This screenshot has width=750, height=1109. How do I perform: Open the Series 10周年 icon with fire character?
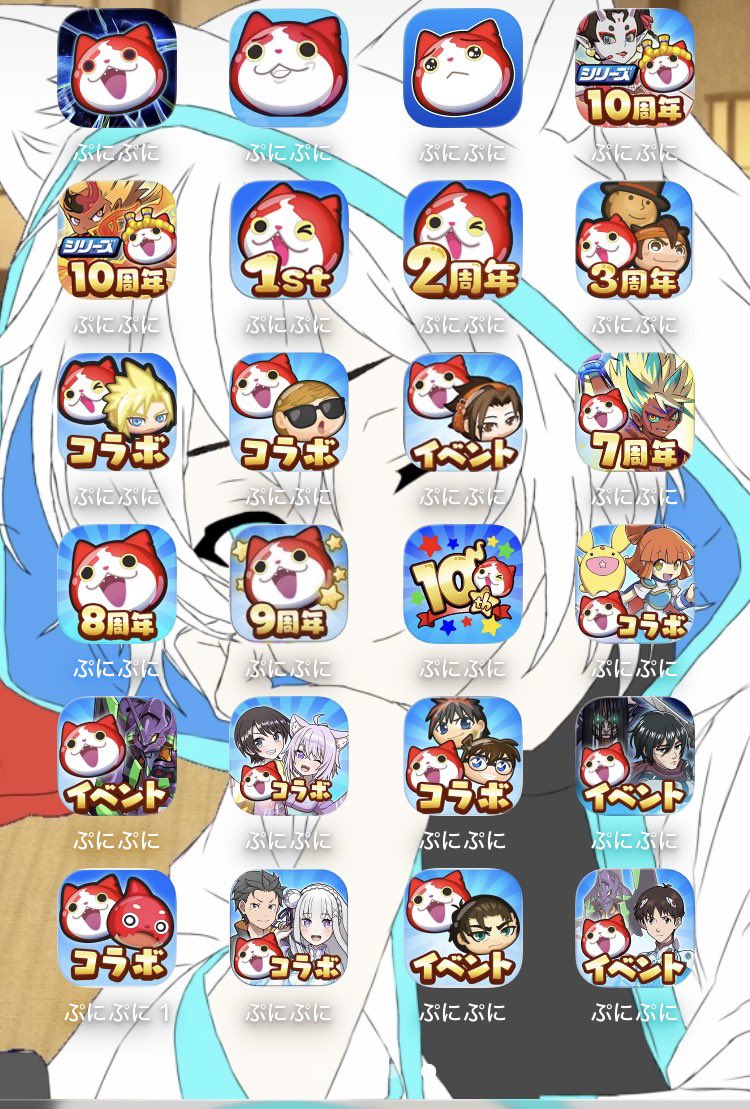(x=117, y=240)
